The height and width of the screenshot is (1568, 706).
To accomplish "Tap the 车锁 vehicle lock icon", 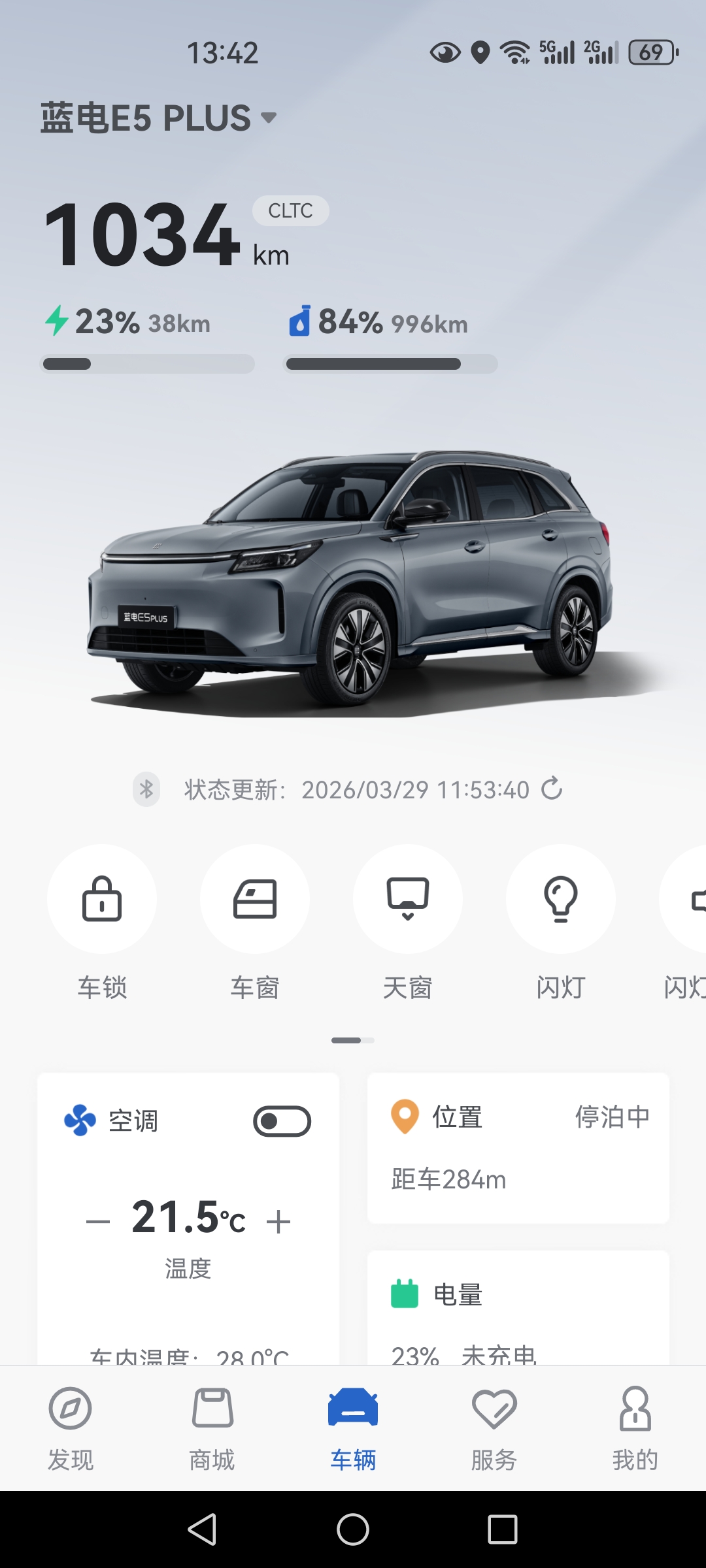I will click(x=101, y=898).
